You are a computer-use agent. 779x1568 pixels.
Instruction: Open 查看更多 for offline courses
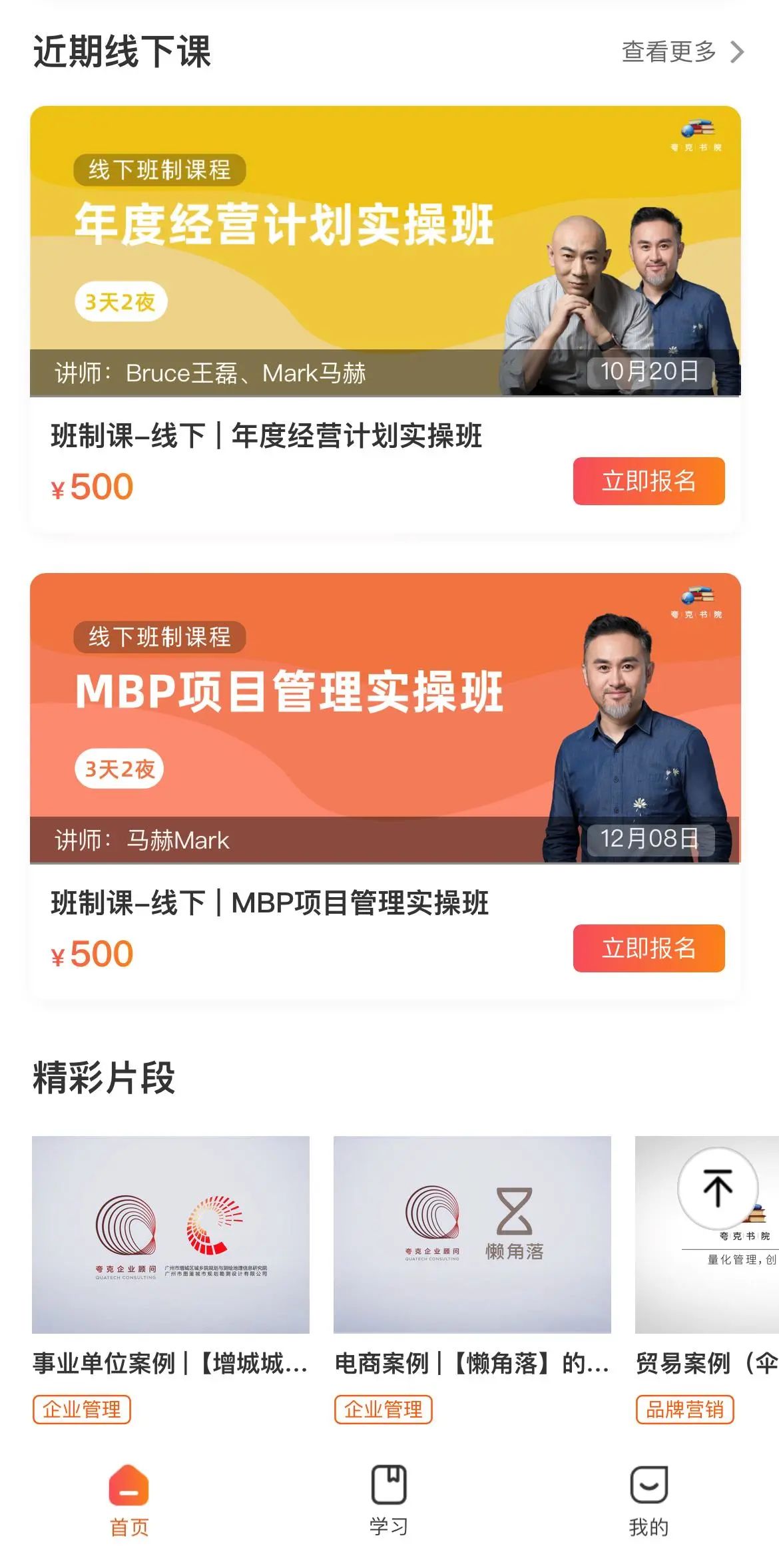682,52
